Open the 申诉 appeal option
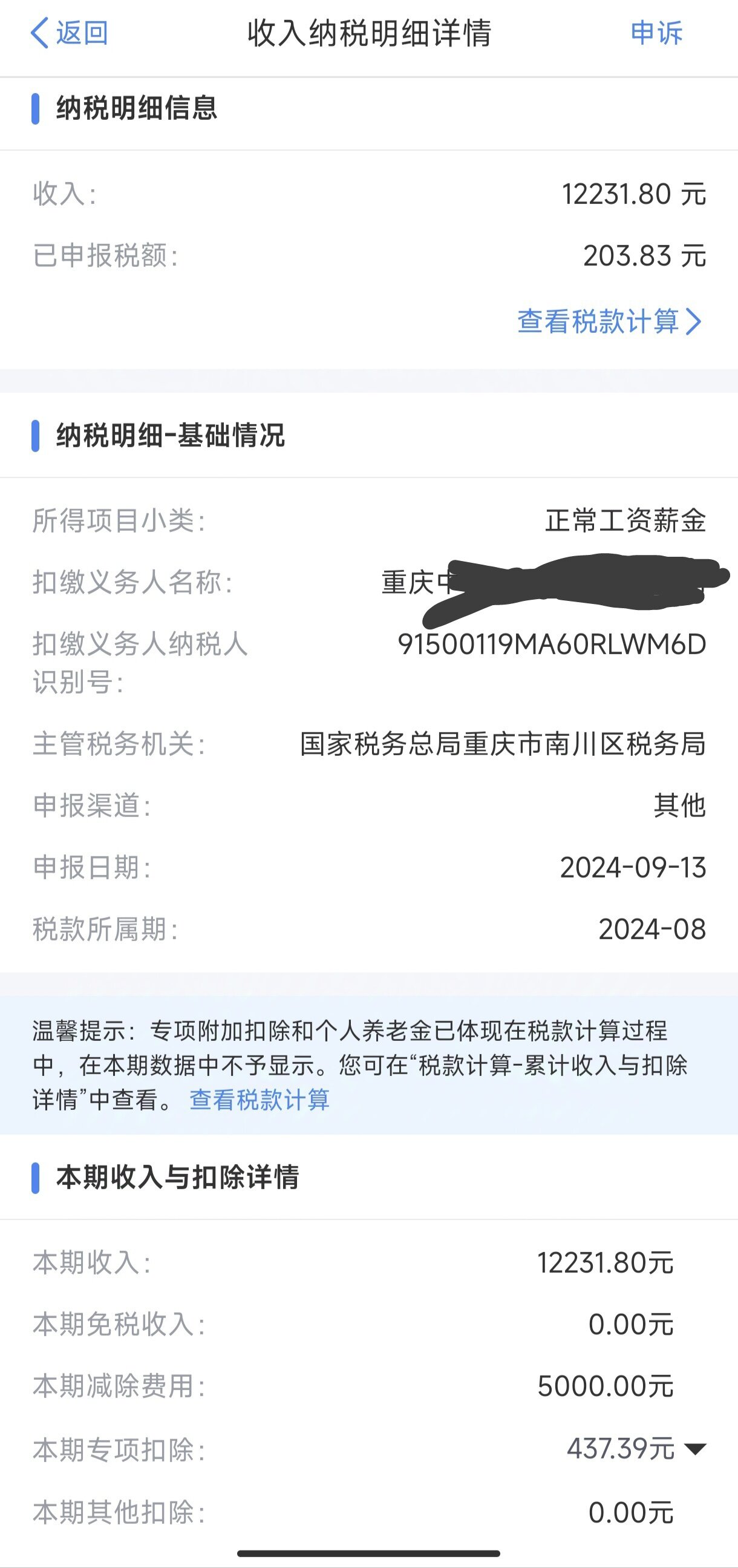738x1568 pixels. (x=656, y=33)
